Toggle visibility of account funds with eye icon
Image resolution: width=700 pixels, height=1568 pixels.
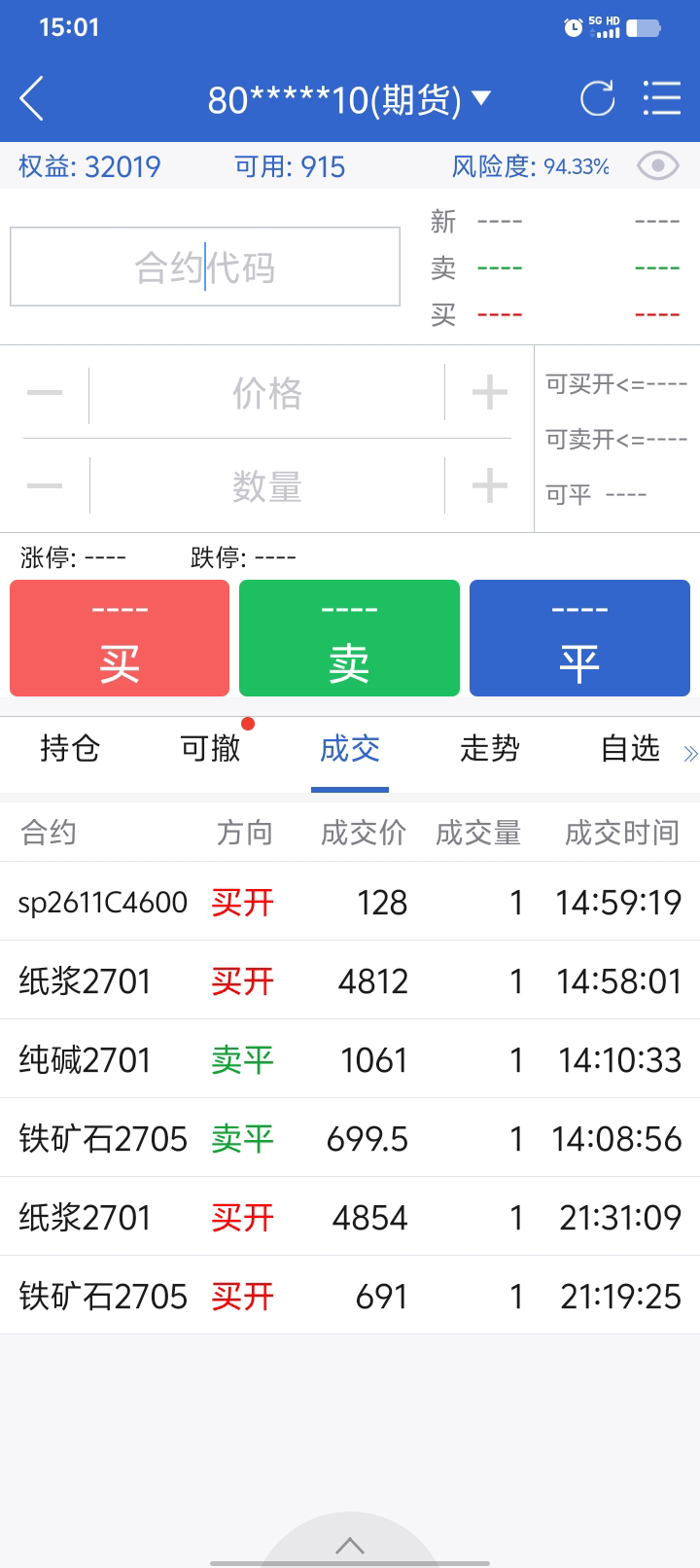click(x=658, y=166)
